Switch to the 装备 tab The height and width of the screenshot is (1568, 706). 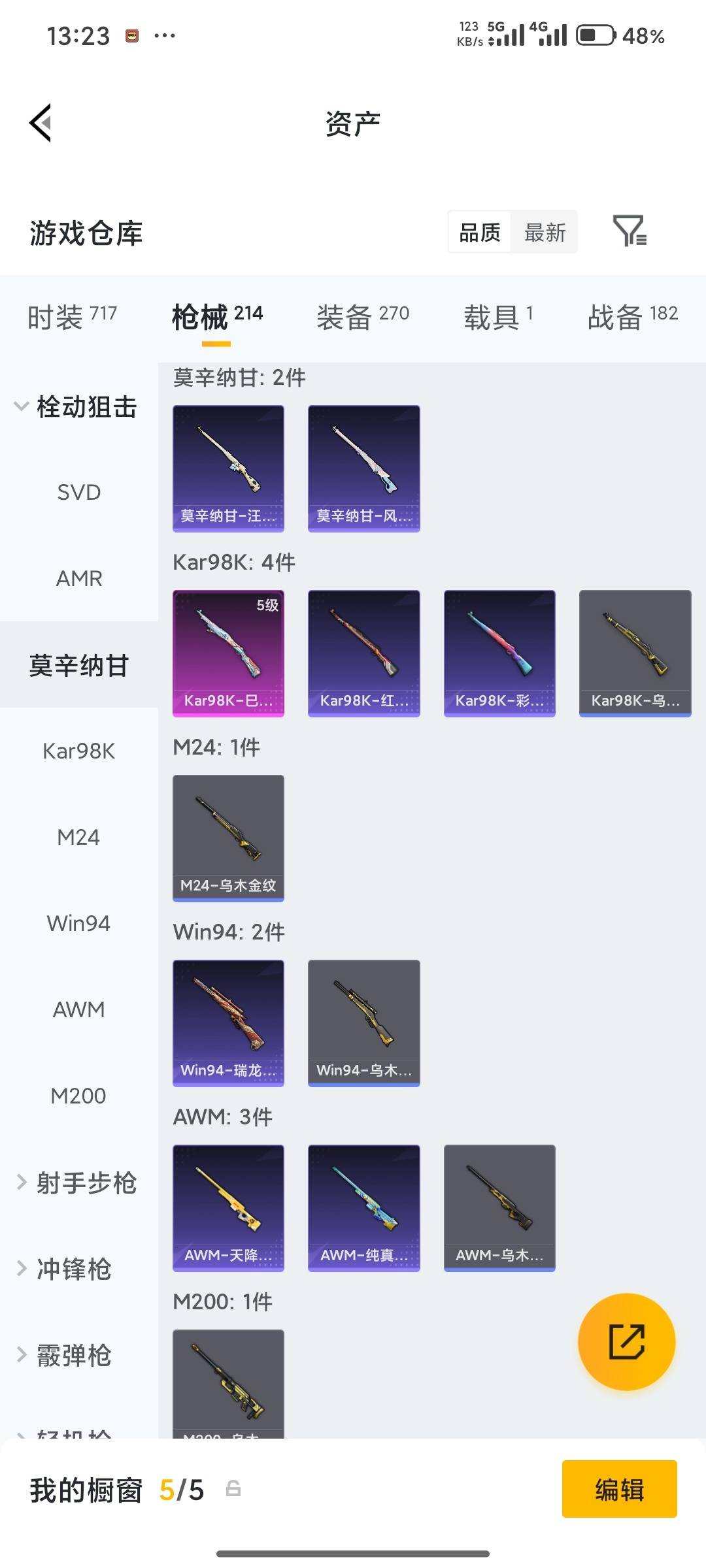tap(363, 317)
